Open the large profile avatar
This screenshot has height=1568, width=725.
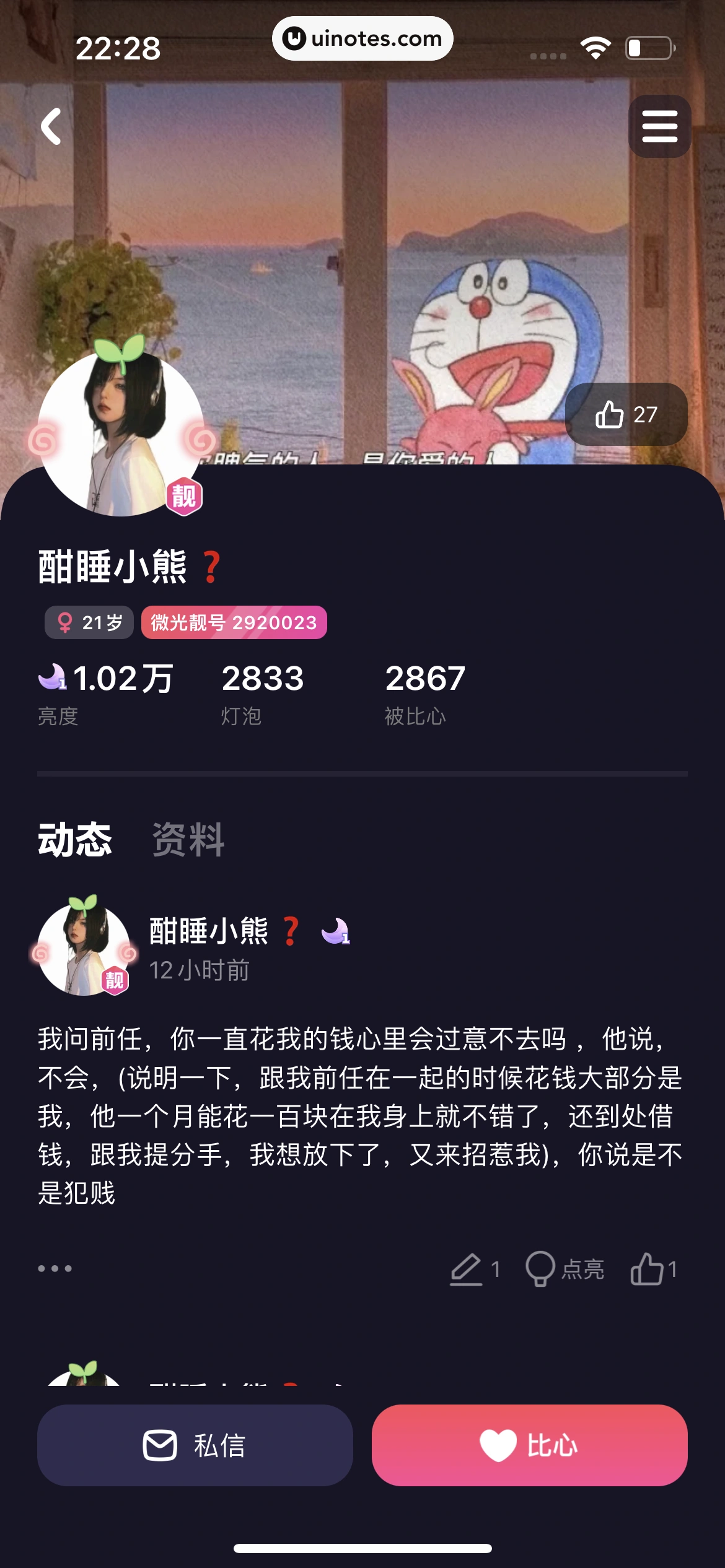[121, 433]
